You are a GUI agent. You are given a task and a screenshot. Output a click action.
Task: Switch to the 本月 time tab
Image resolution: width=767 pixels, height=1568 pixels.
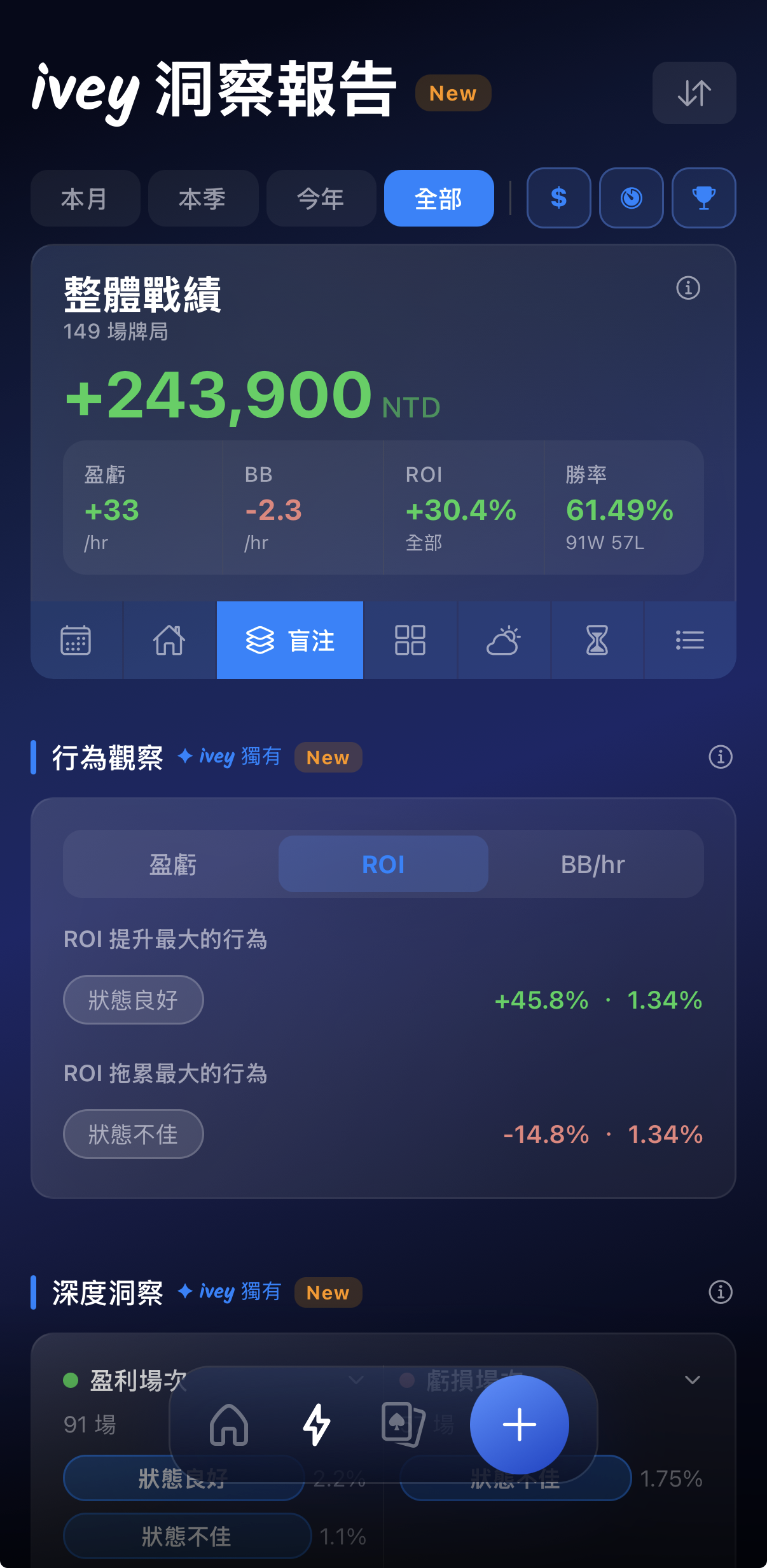coord(85,198)
